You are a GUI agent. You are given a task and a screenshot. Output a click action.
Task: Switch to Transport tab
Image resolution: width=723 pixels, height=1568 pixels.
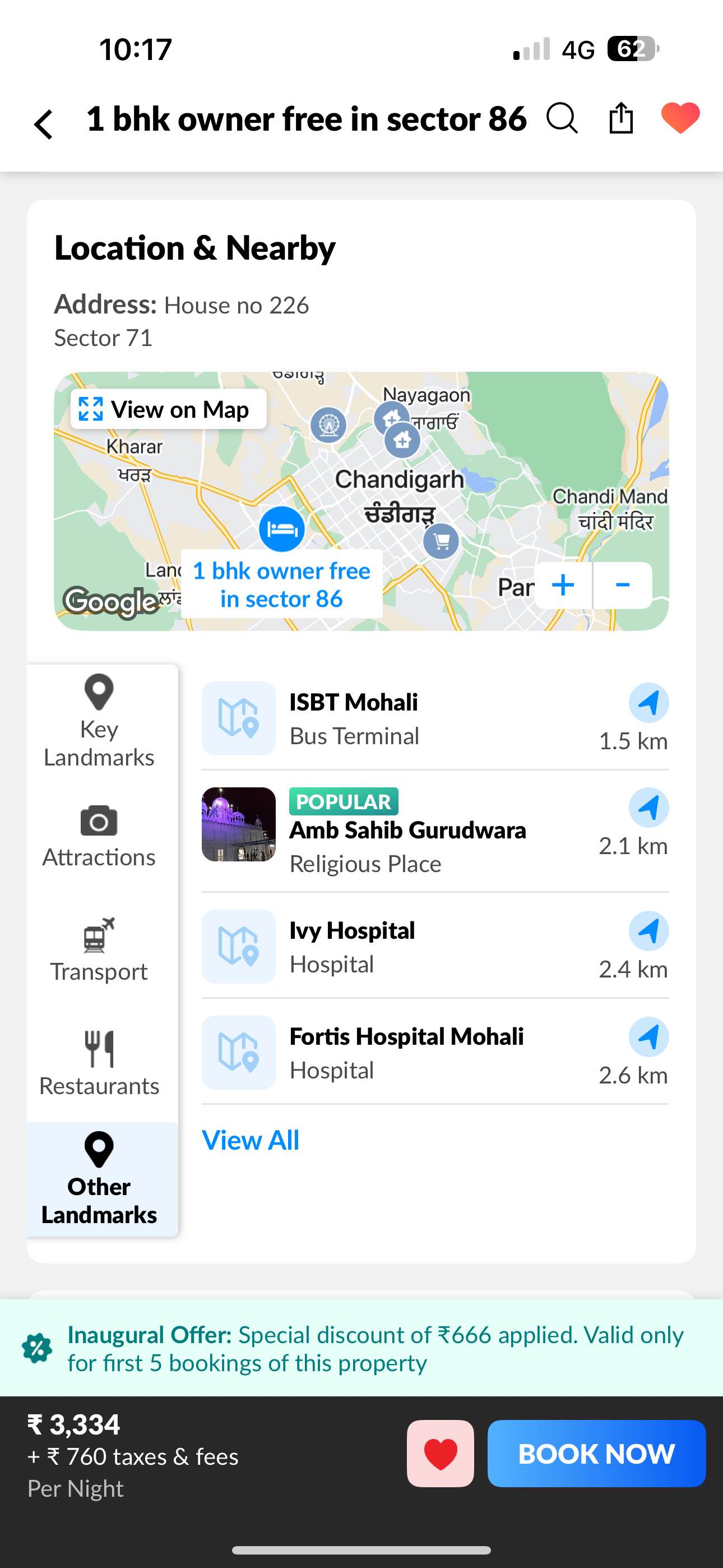[x=99, y=951]
